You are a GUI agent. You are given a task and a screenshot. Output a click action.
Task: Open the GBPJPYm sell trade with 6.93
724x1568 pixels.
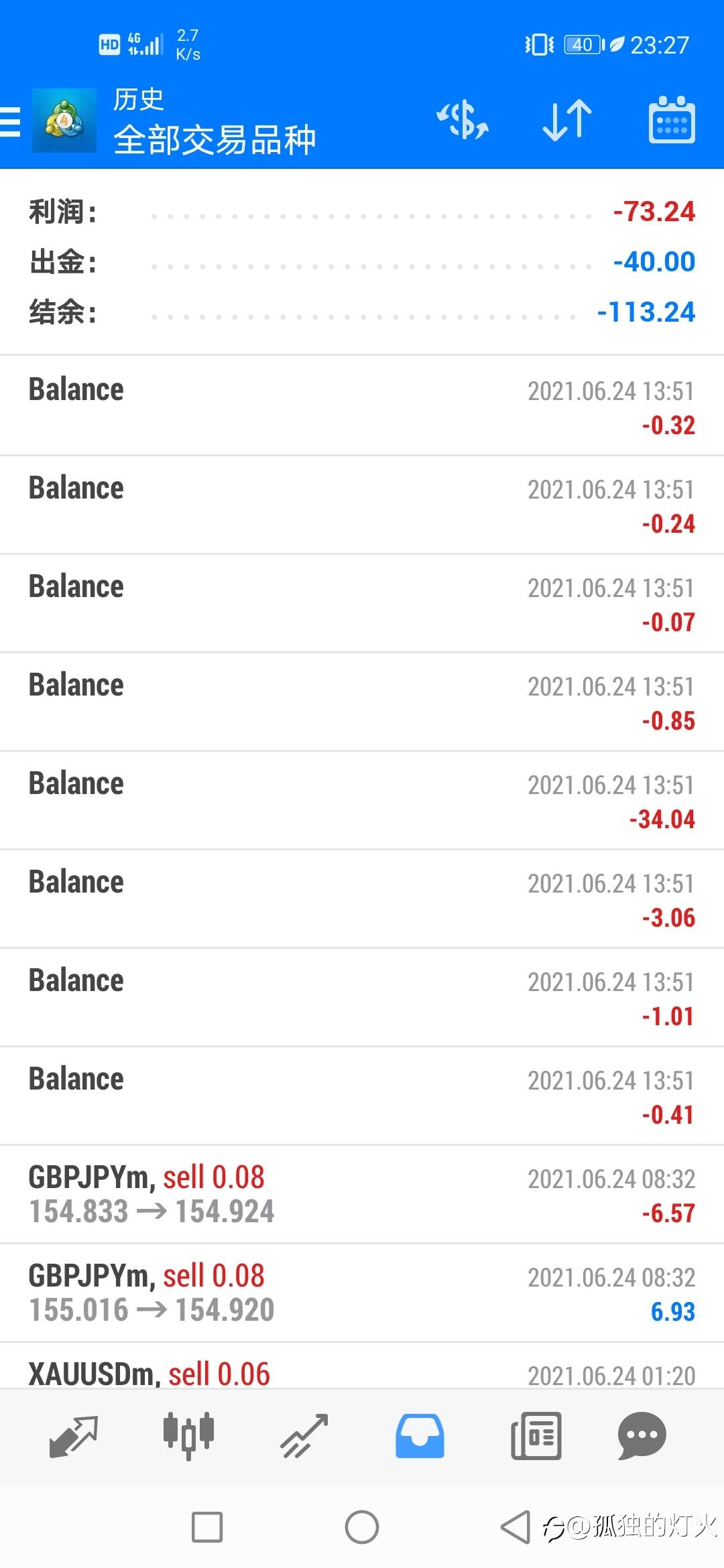coord(362,1293)
